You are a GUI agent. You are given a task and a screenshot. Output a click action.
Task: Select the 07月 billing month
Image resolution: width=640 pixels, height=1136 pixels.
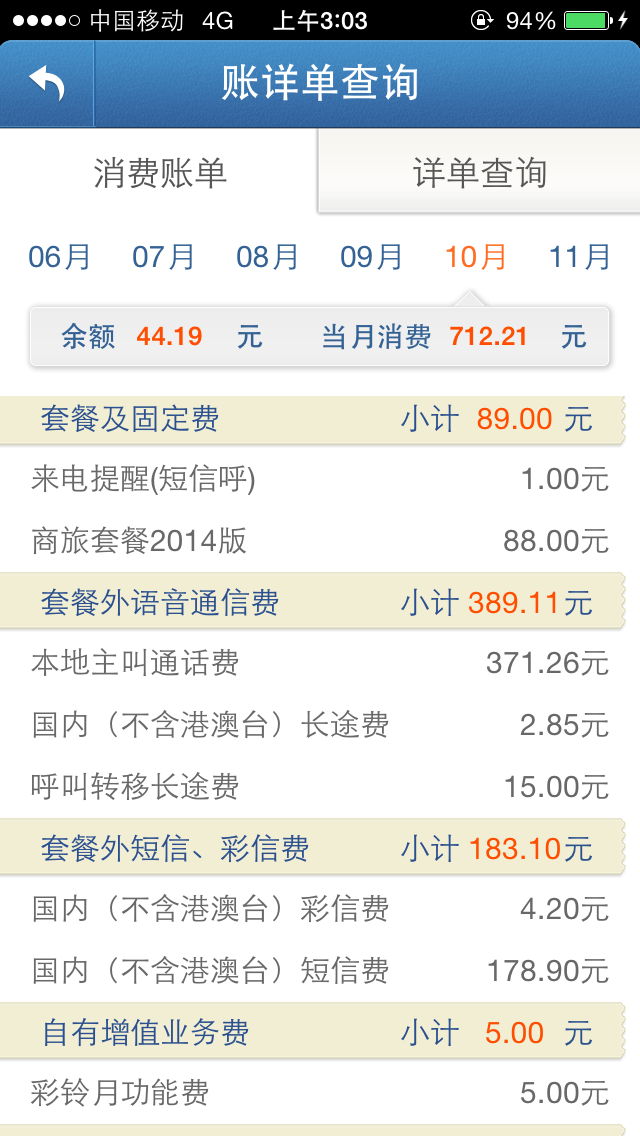pyautogui.click(x=163, y=257)
